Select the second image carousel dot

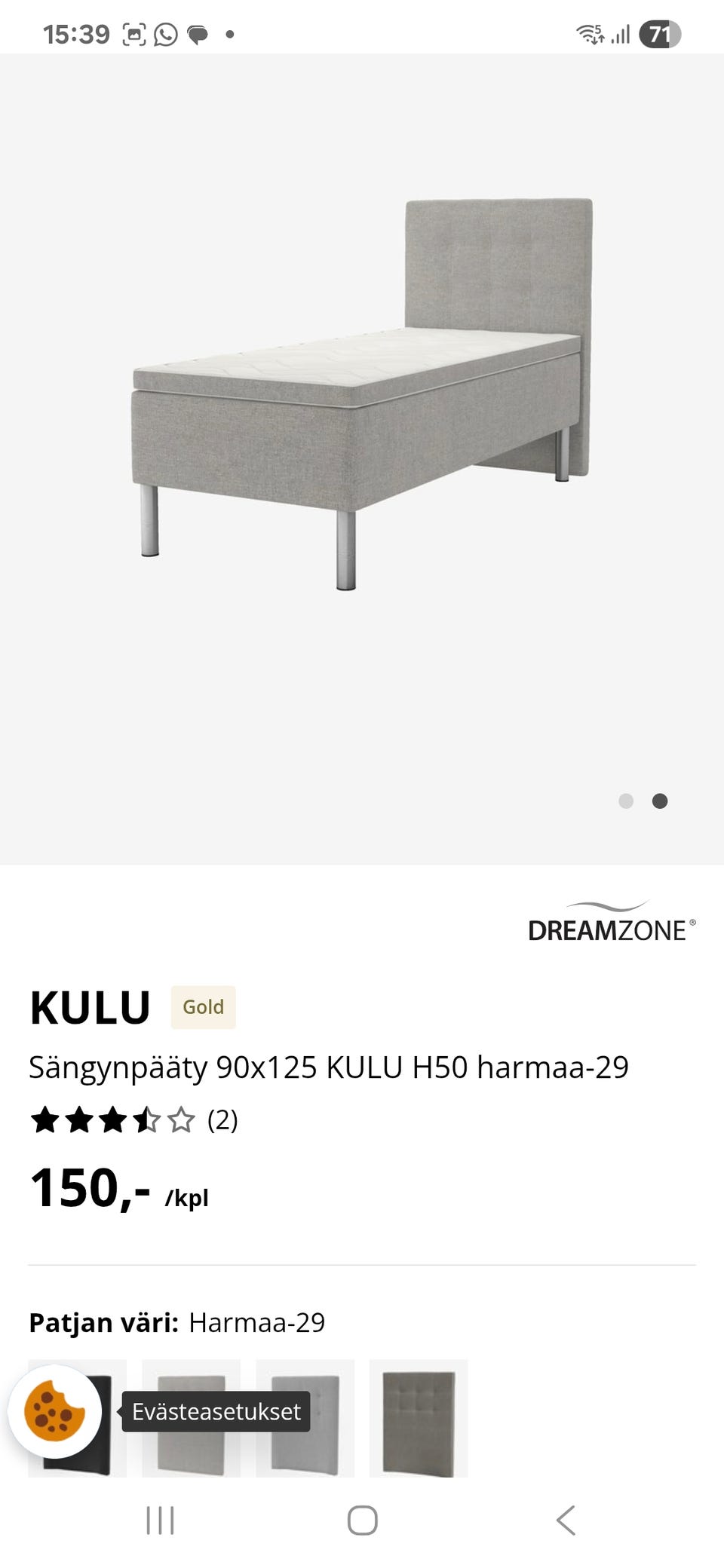coord(661,802)
